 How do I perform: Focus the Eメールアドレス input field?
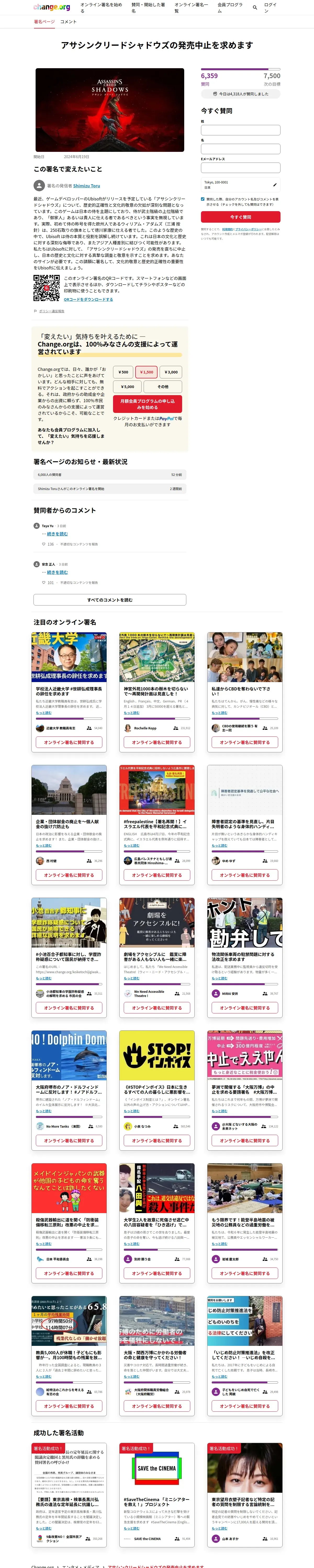pos(240,168)
